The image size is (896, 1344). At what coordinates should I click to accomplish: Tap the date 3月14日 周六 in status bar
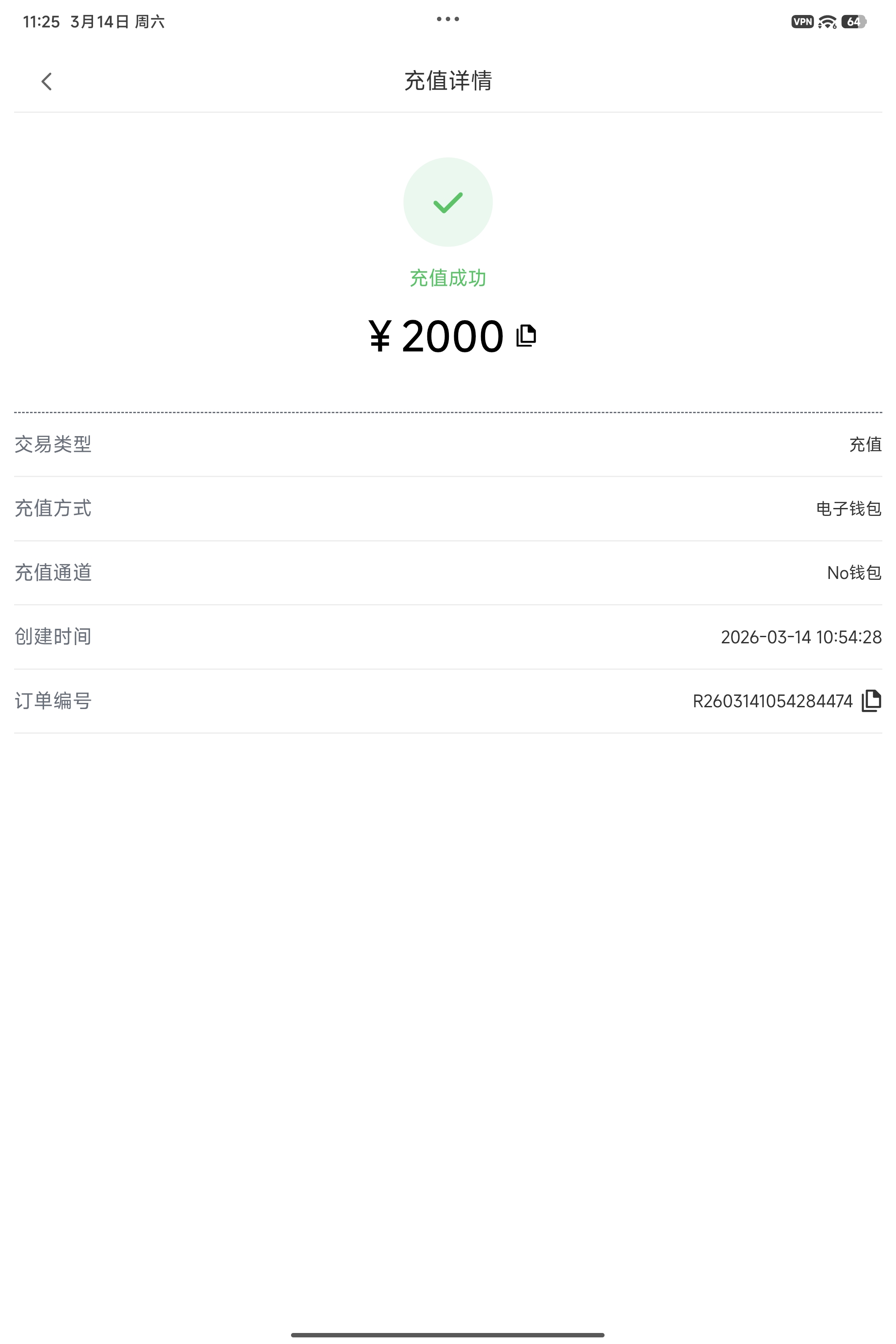tap(118, 22)
